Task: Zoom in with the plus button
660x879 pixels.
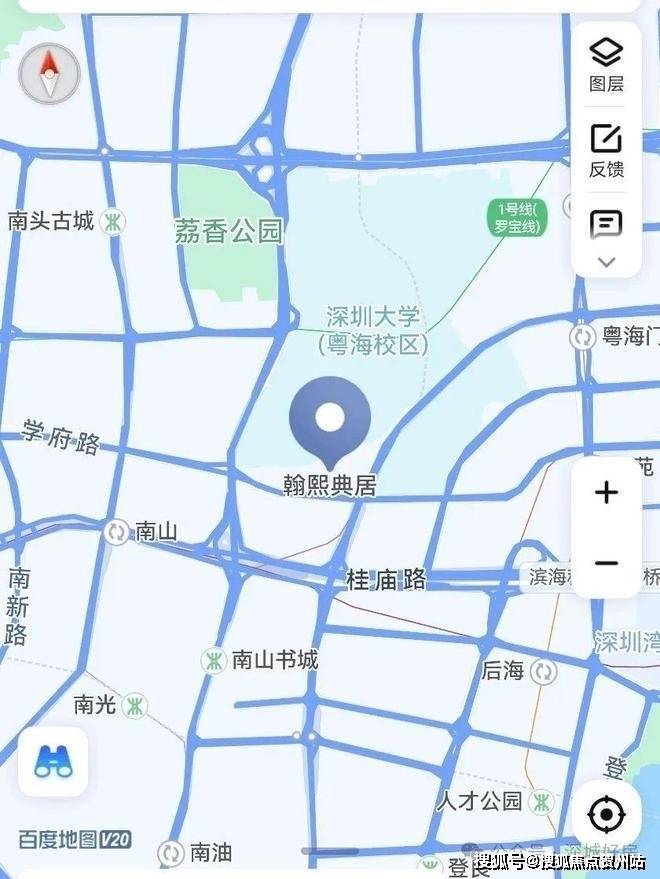Action: point(606,492)
